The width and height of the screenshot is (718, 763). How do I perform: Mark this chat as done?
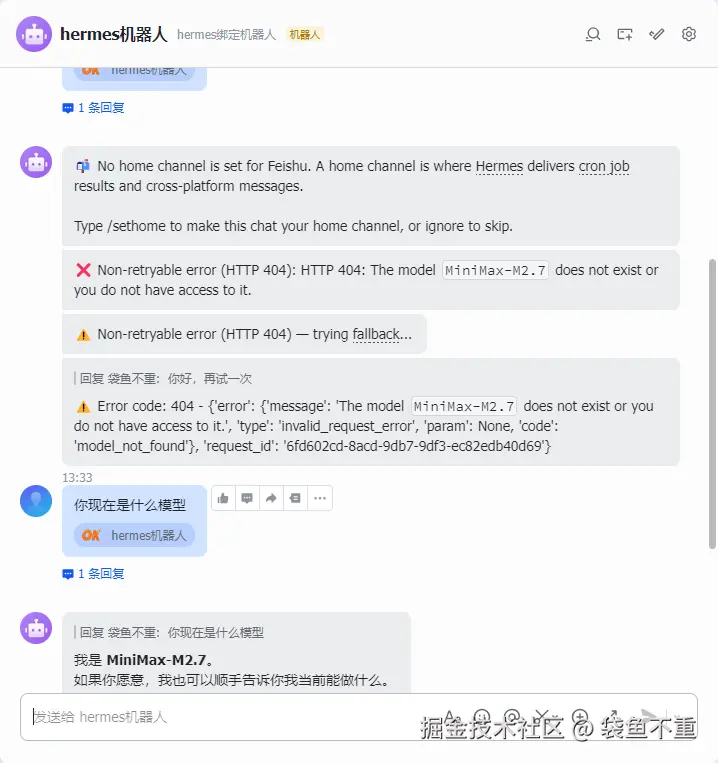click(x=657, y=34)
